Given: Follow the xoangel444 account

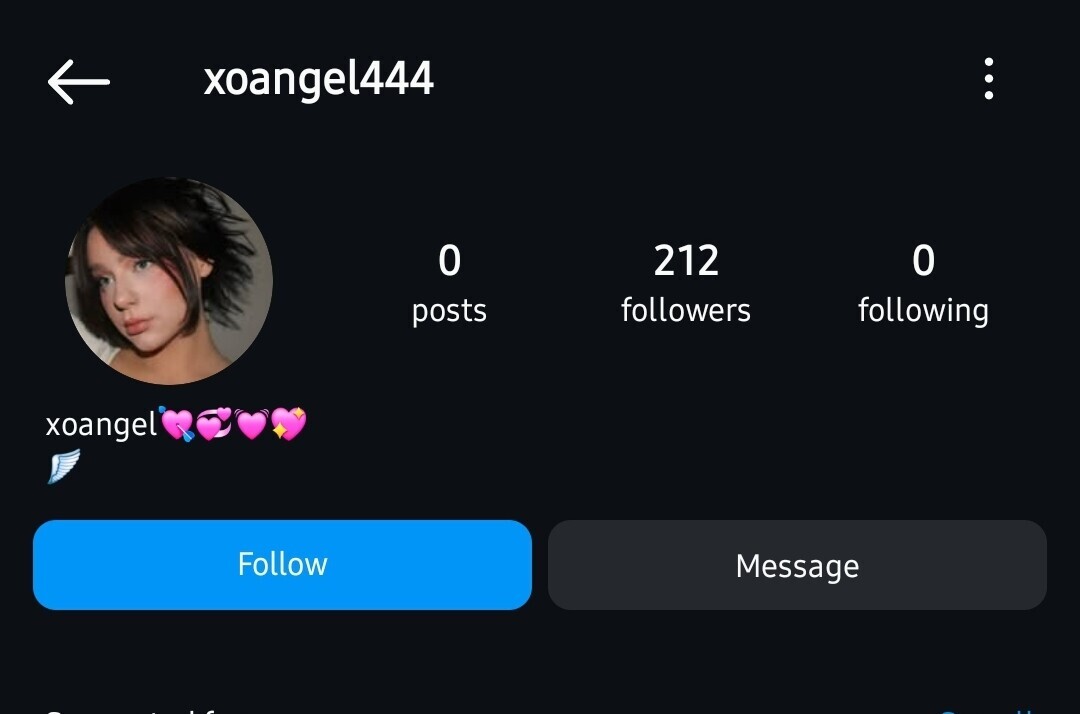Looking at the screenshot, I should (282, 565).
